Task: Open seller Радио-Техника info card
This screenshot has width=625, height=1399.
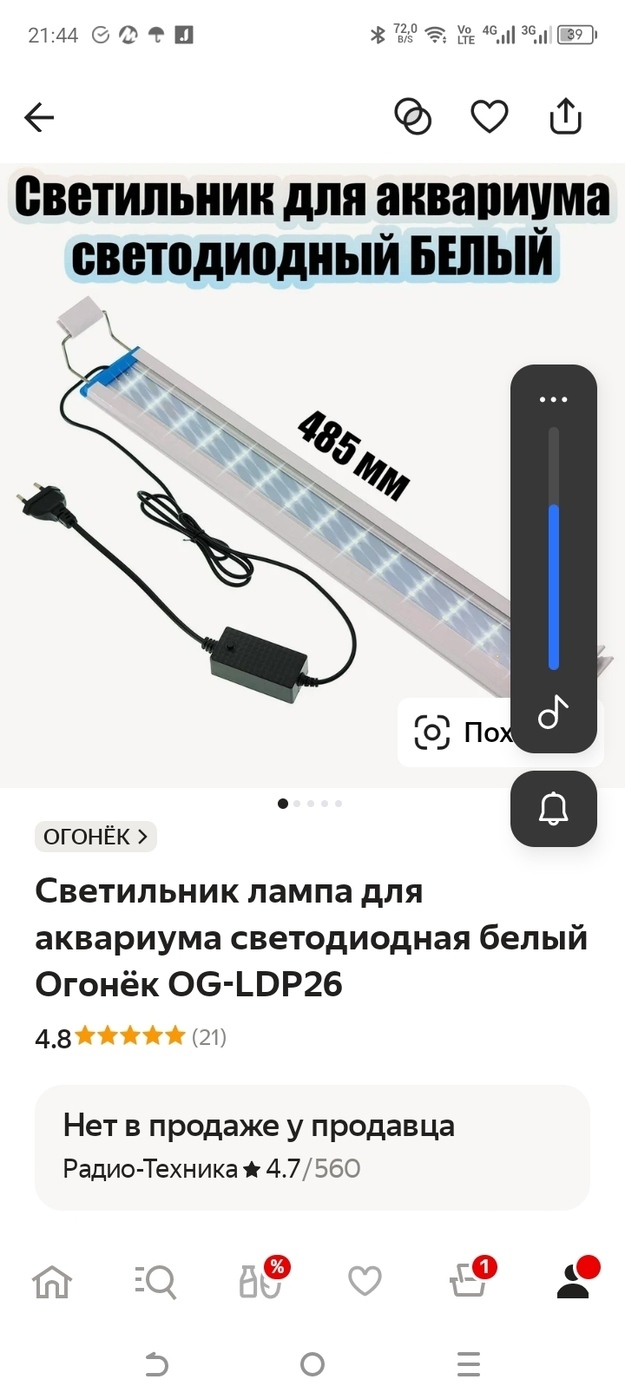Action: tap(312, 1147)
